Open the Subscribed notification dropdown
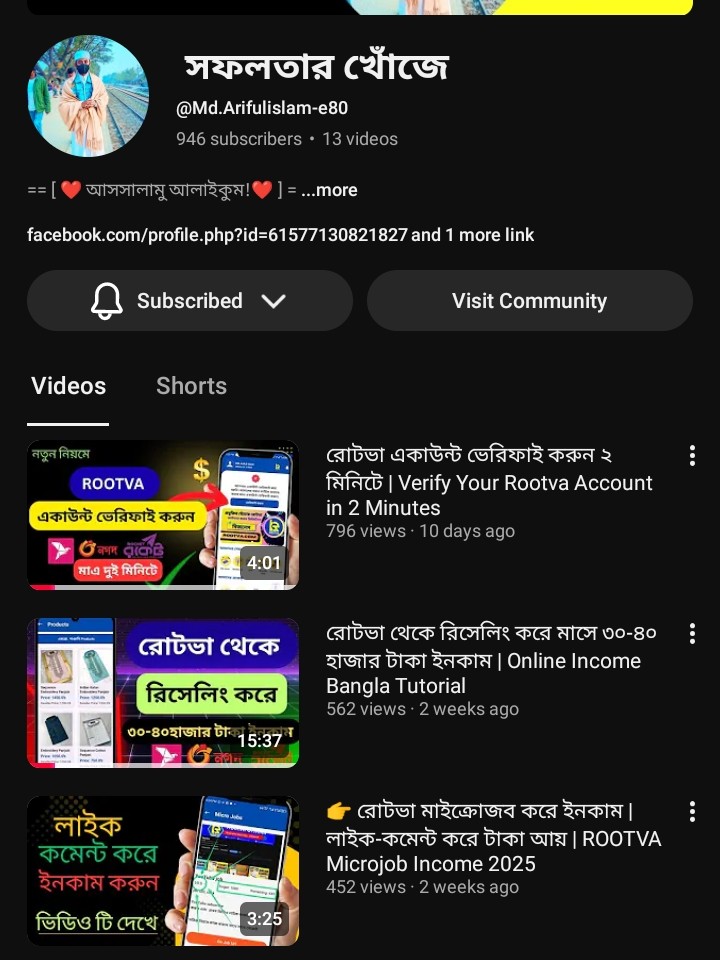 point(190,301)
